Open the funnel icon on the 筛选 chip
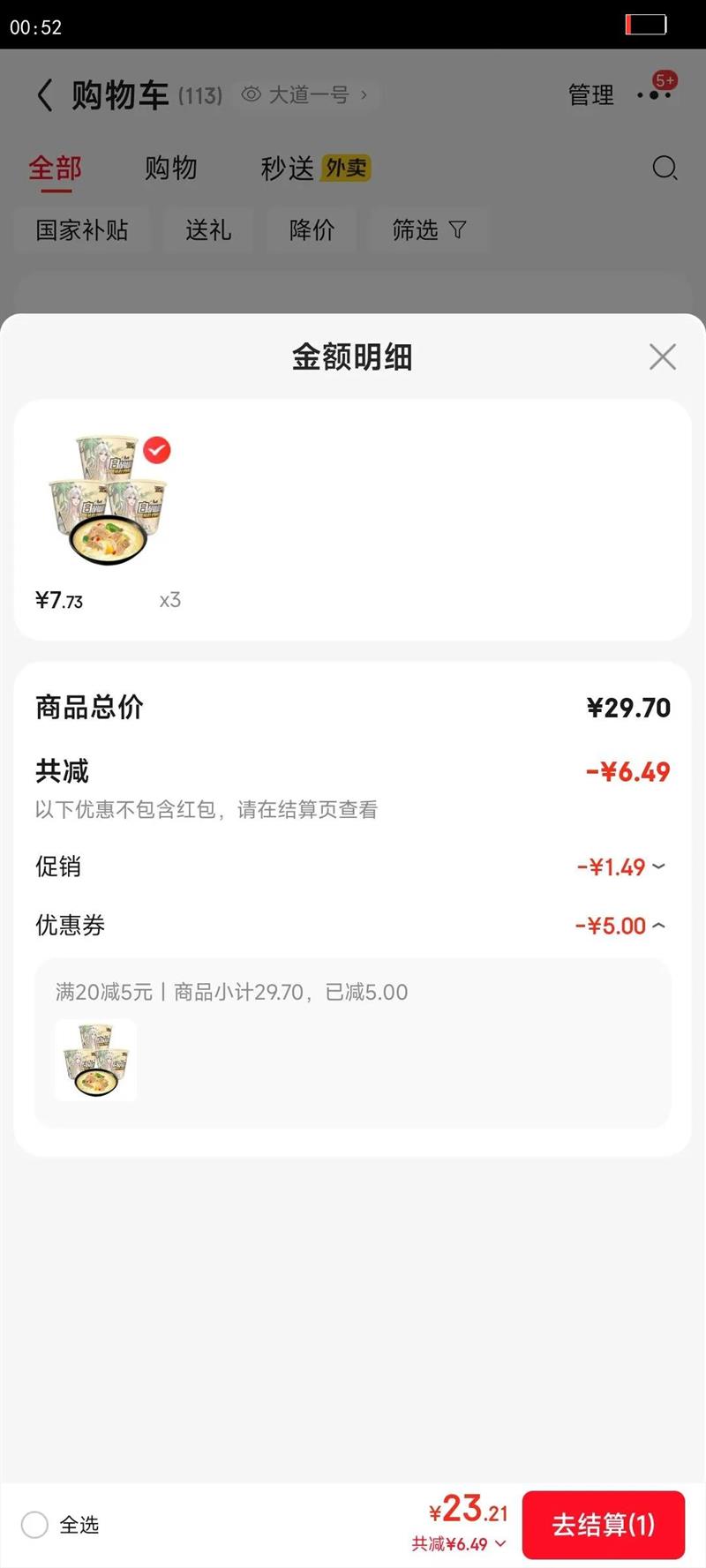706x1568 pixels. tap(457, 229)
